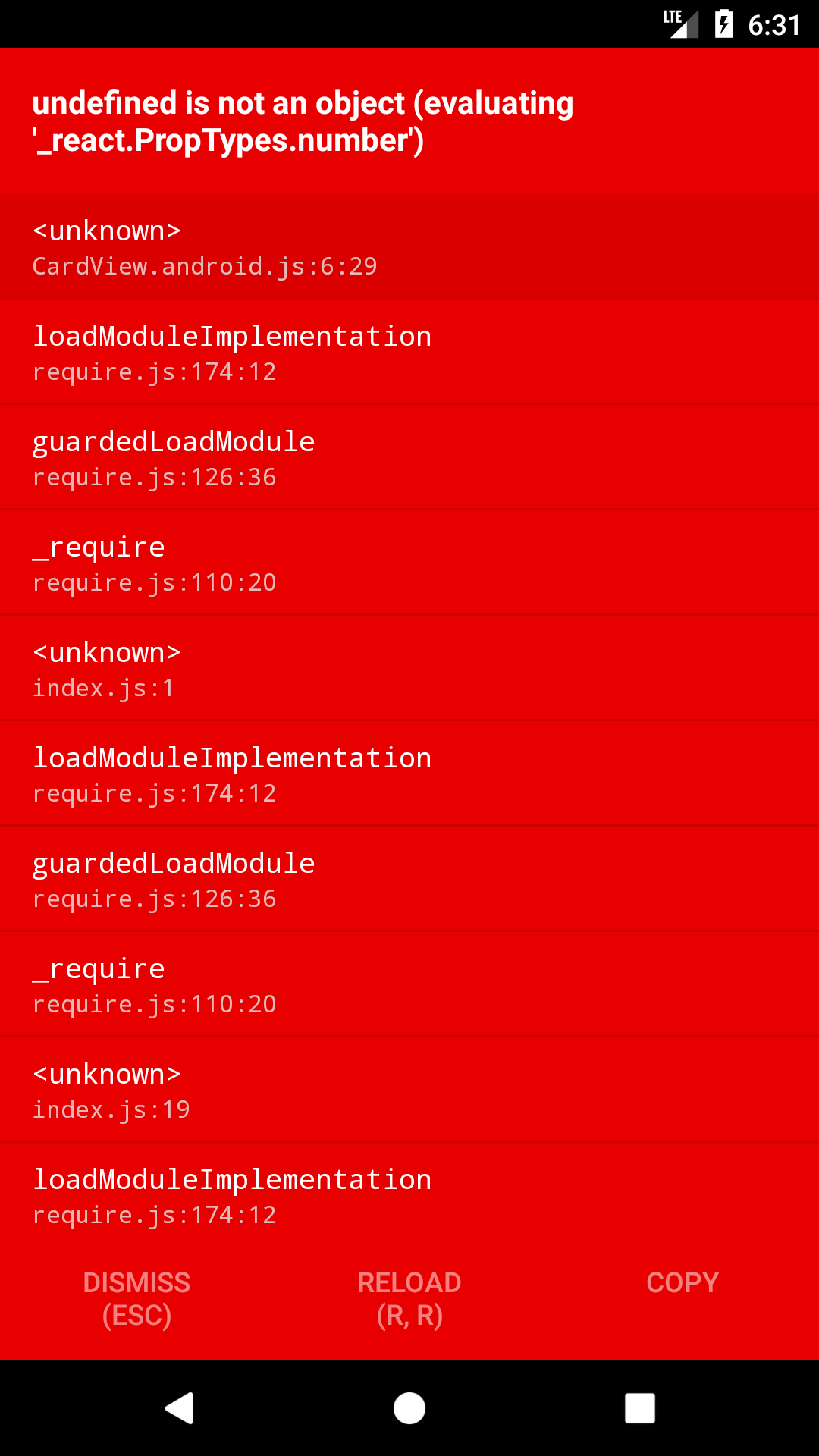Tap the charging battery status icon
Screen dimensions: 819x1456
(x=723, y=23)
